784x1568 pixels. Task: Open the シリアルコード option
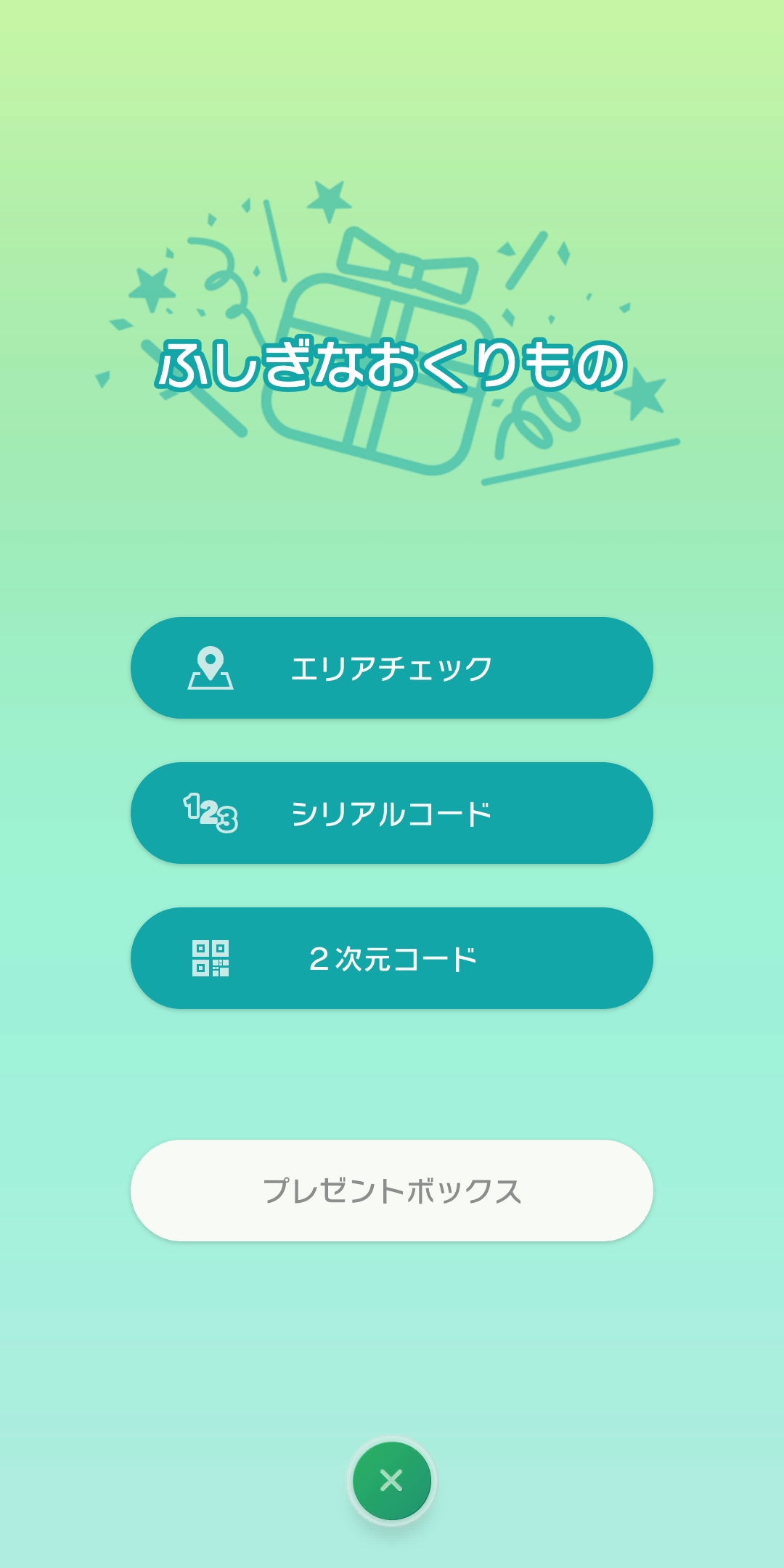coord(392,813)
